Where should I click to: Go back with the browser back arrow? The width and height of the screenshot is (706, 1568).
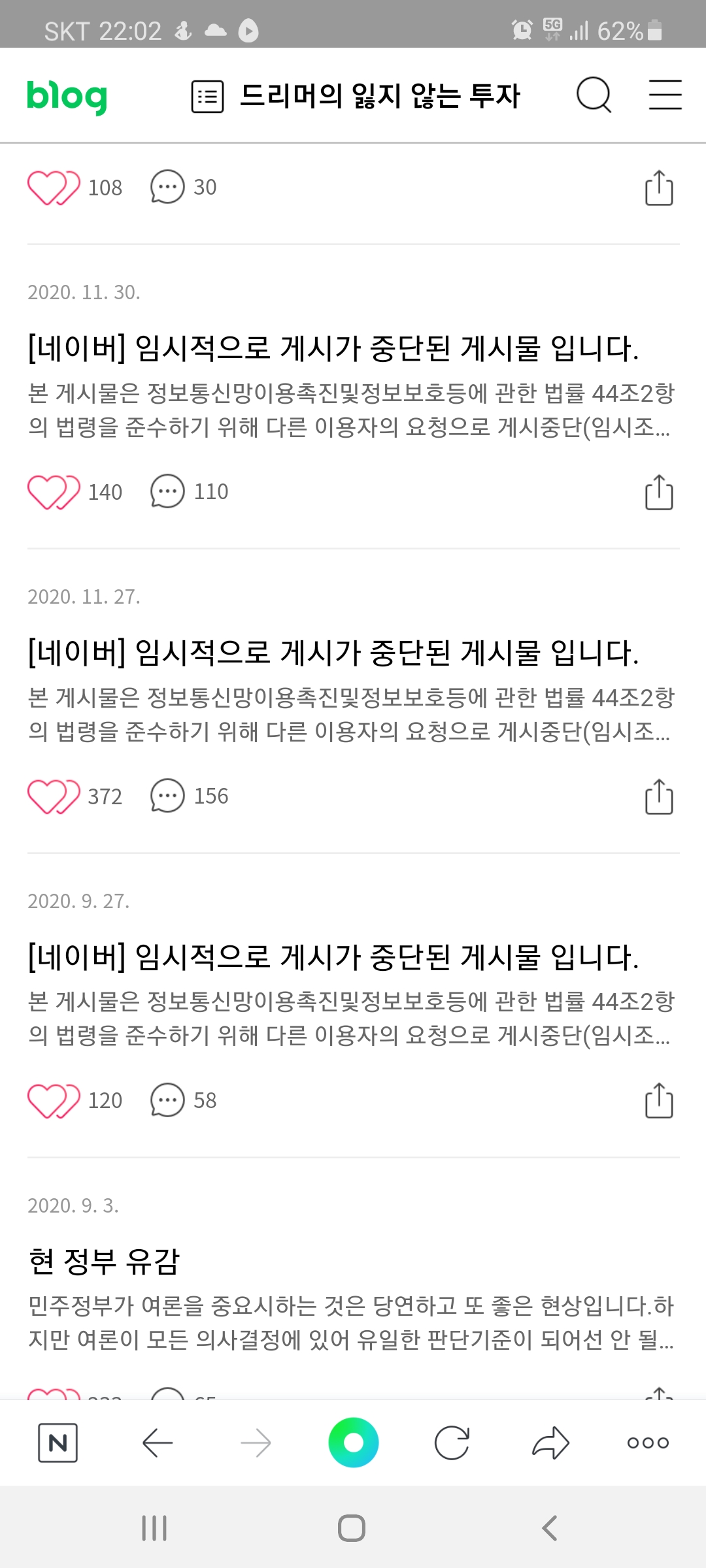[157, 1443]
